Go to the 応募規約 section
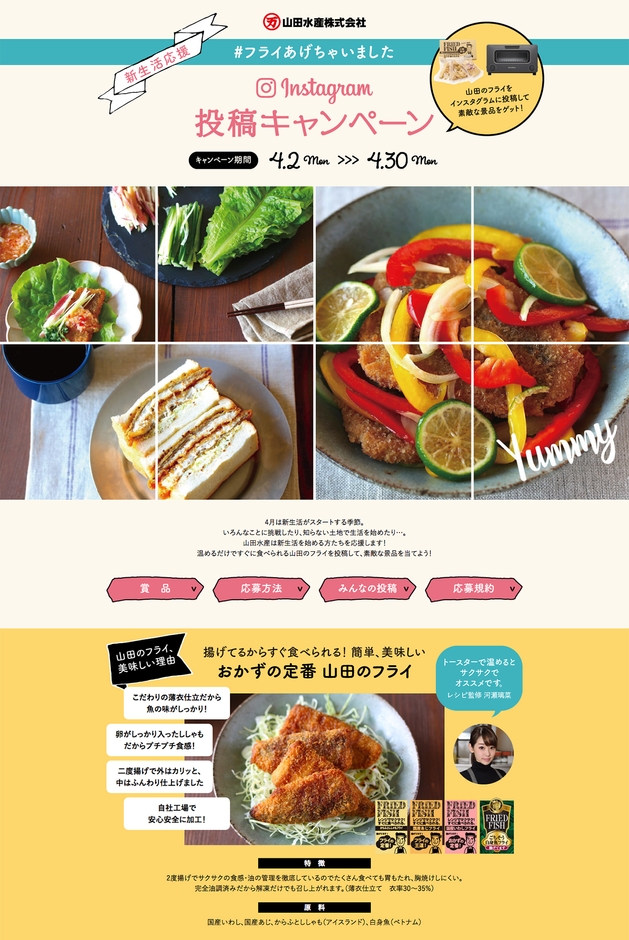The width and height of the screenshot is (629, 940). [x=474, y=590]
